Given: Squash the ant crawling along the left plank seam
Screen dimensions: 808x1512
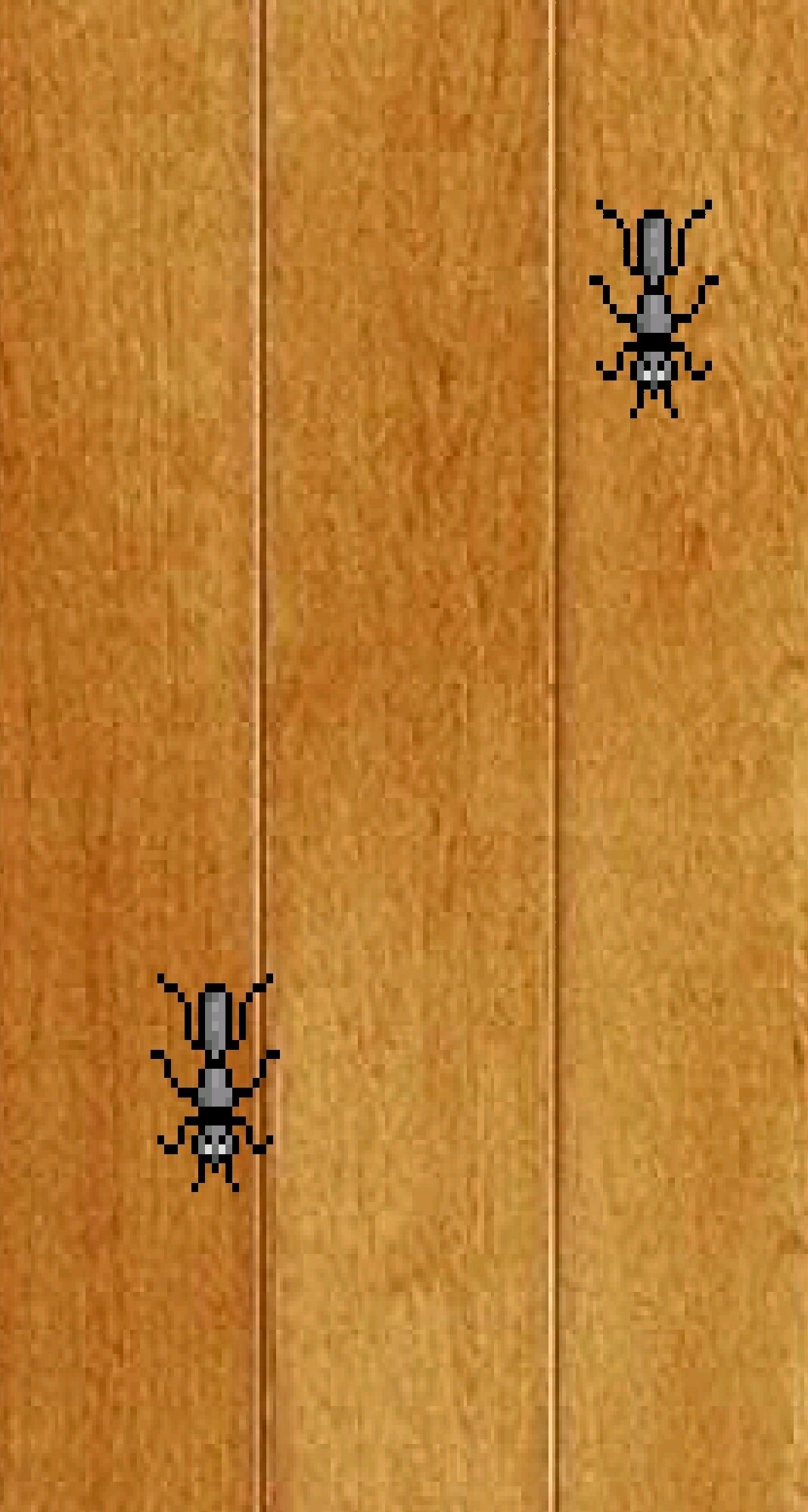Looking at the screenshot, I should coord(215,1082).
